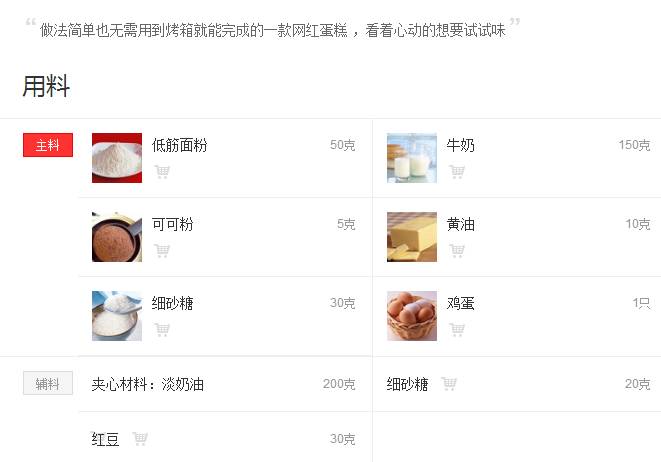Tap the cart icon beside 红豆
Screen dimensions: 661x462
[x=140, y=439]
